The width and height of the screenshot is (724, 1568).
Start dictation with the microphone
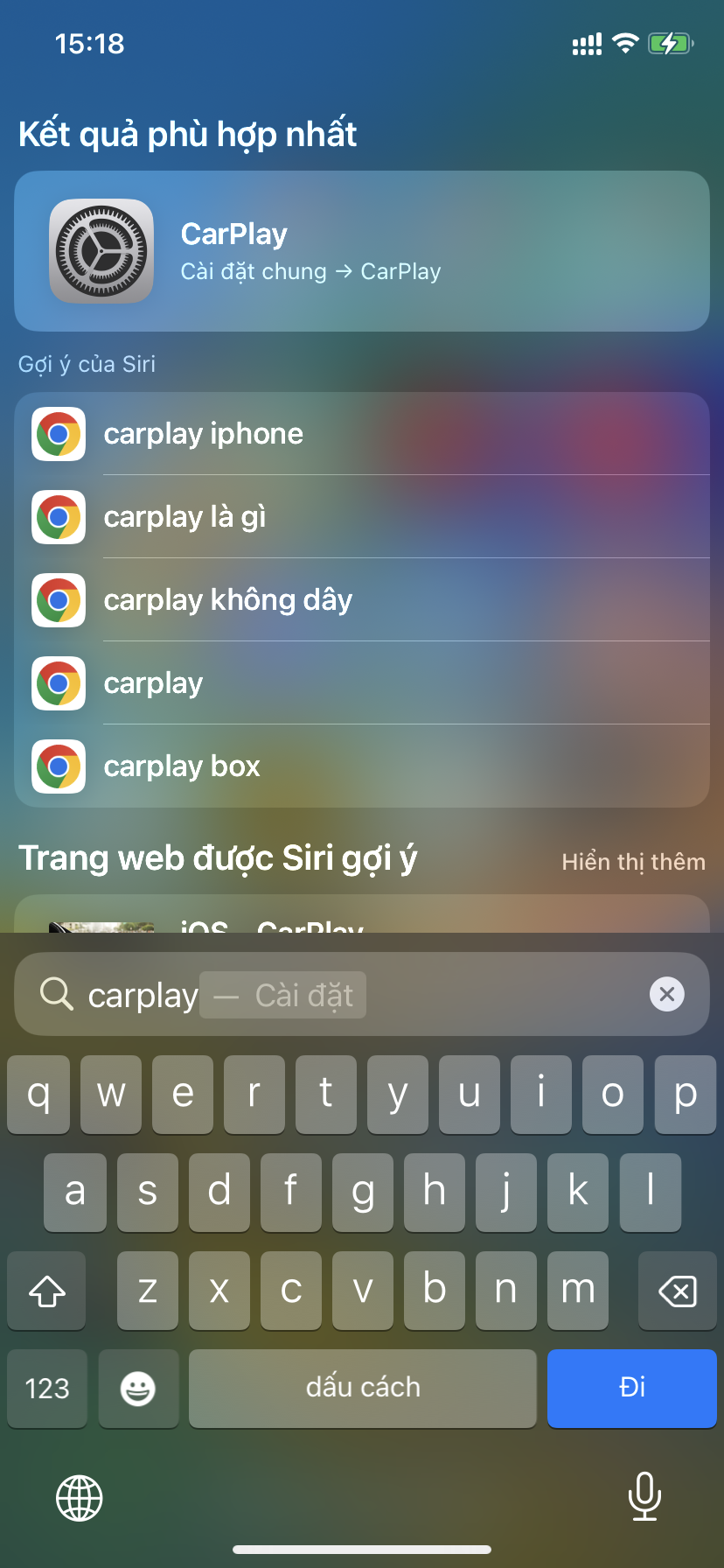click(644, 1496)
